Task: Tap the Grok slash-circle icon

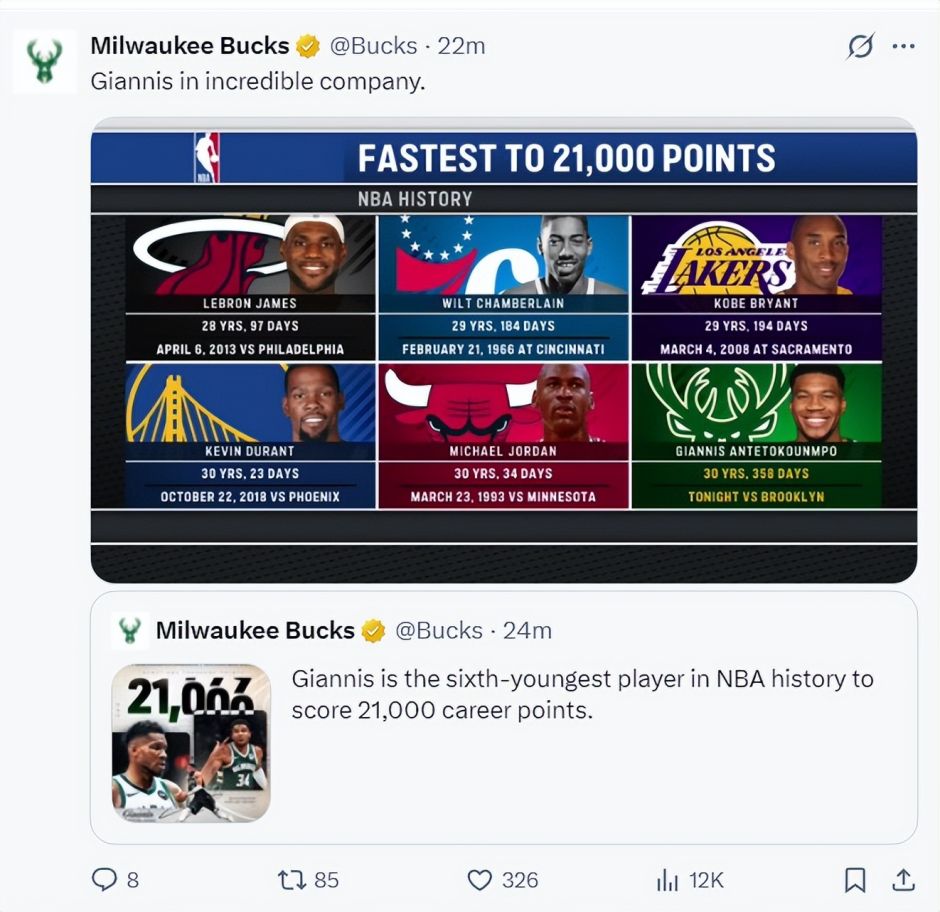Action: (860, 46)
